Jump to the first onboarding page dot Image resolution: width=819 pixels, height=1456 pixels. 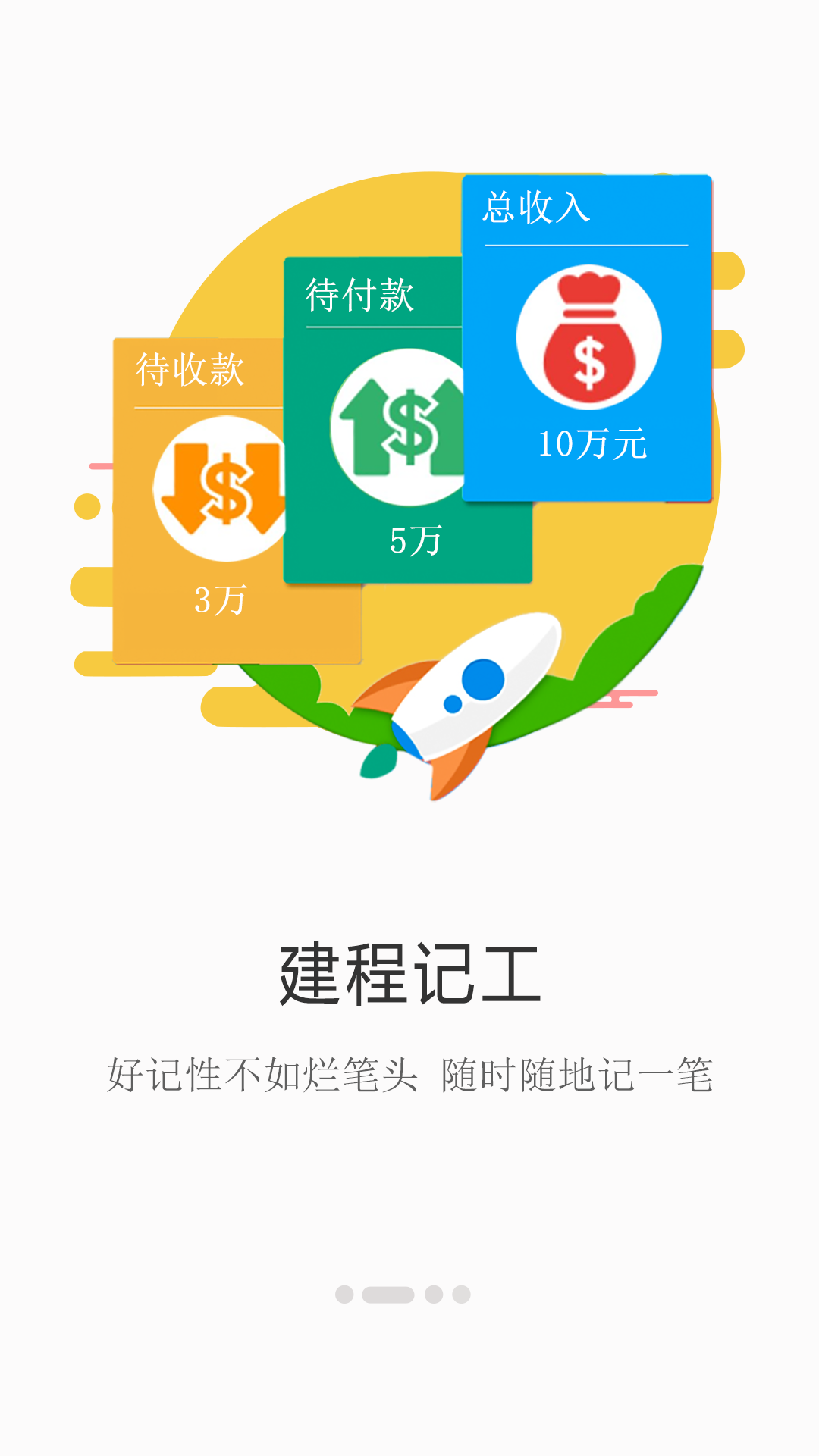[x=344, y=1295]
